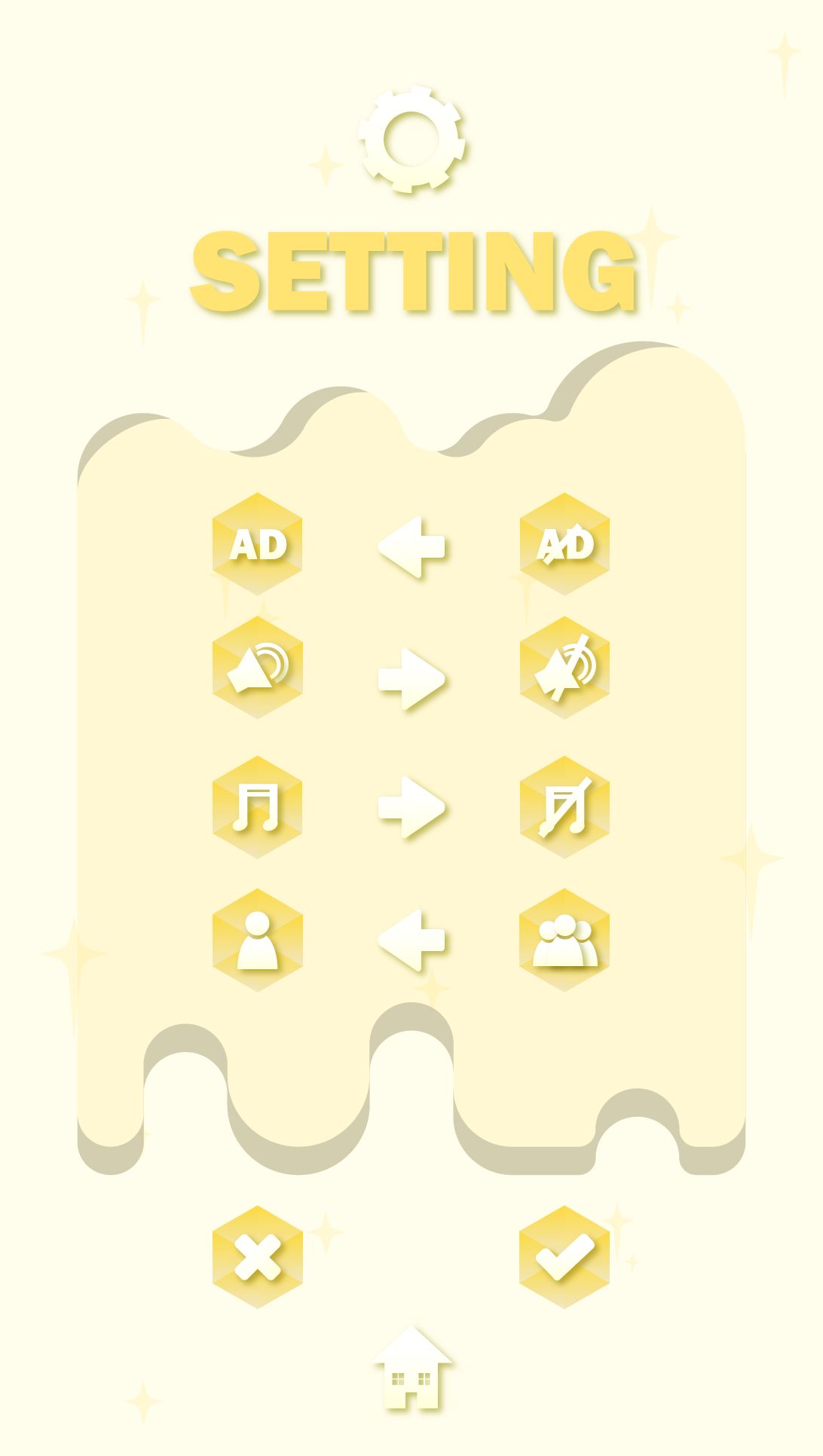Viewport: 823px width, 1456px height.
Task: Return to the home screen via house icon
Action: pos(411,1369)
